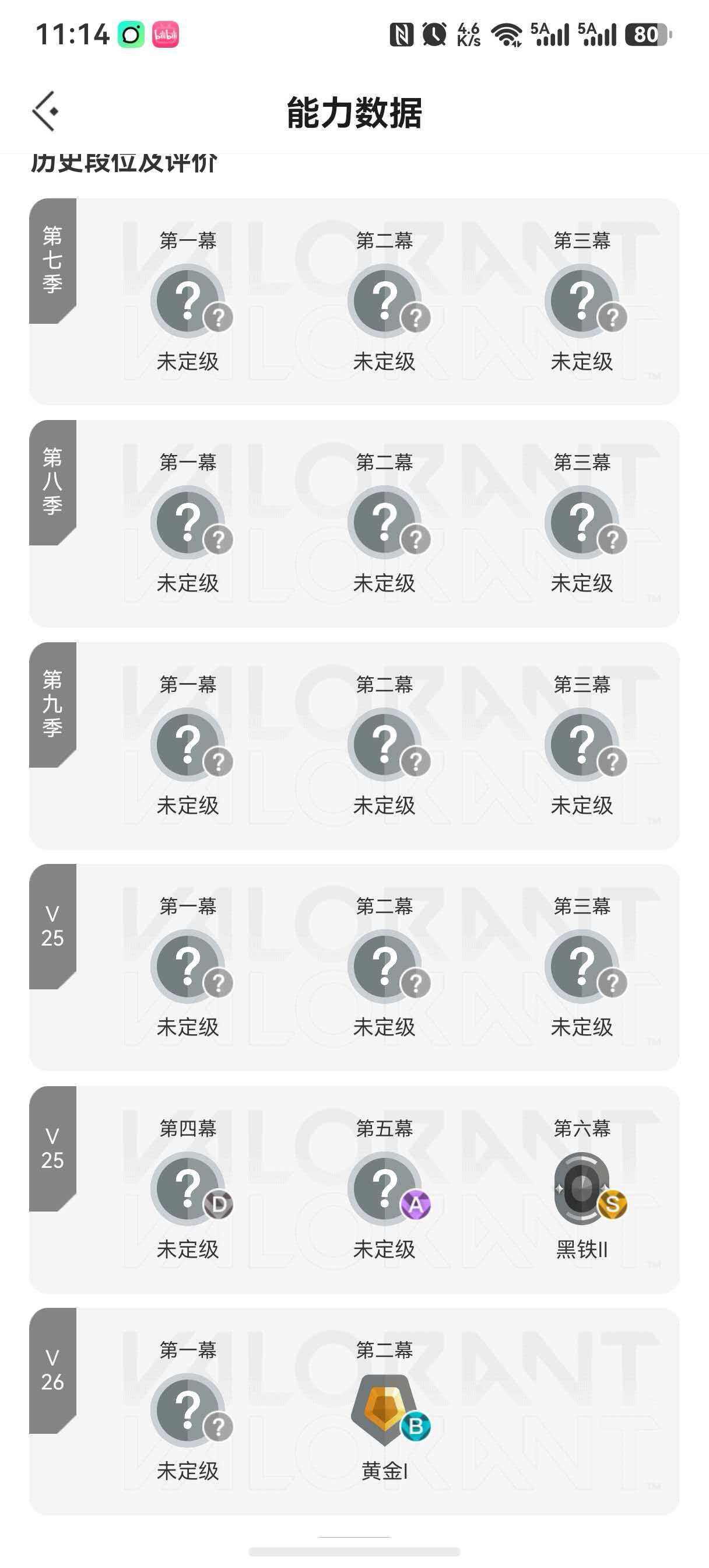Expand the 第七季 season panel

click(52, 258)
